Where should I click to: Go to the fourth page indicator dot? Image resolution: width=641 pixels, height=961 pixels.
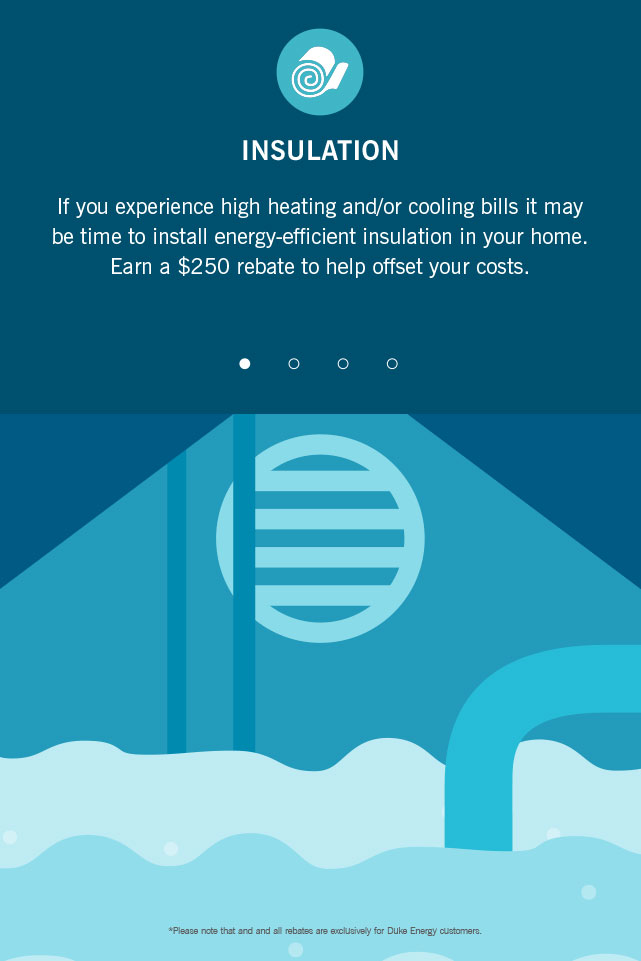coord(392,364)
